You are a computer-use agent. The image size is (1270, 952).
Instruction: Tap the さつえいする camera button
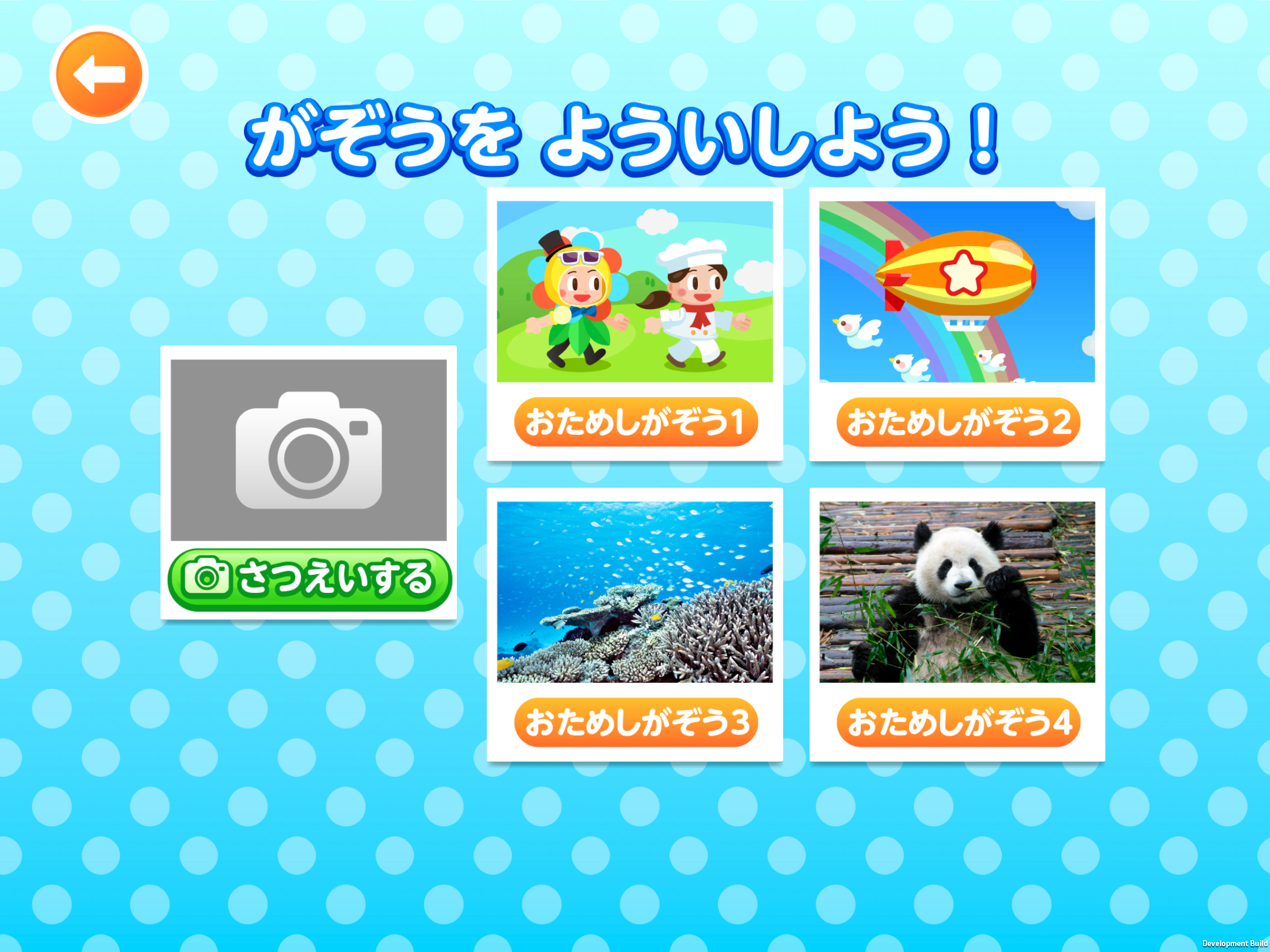click(x=309, y=579)
